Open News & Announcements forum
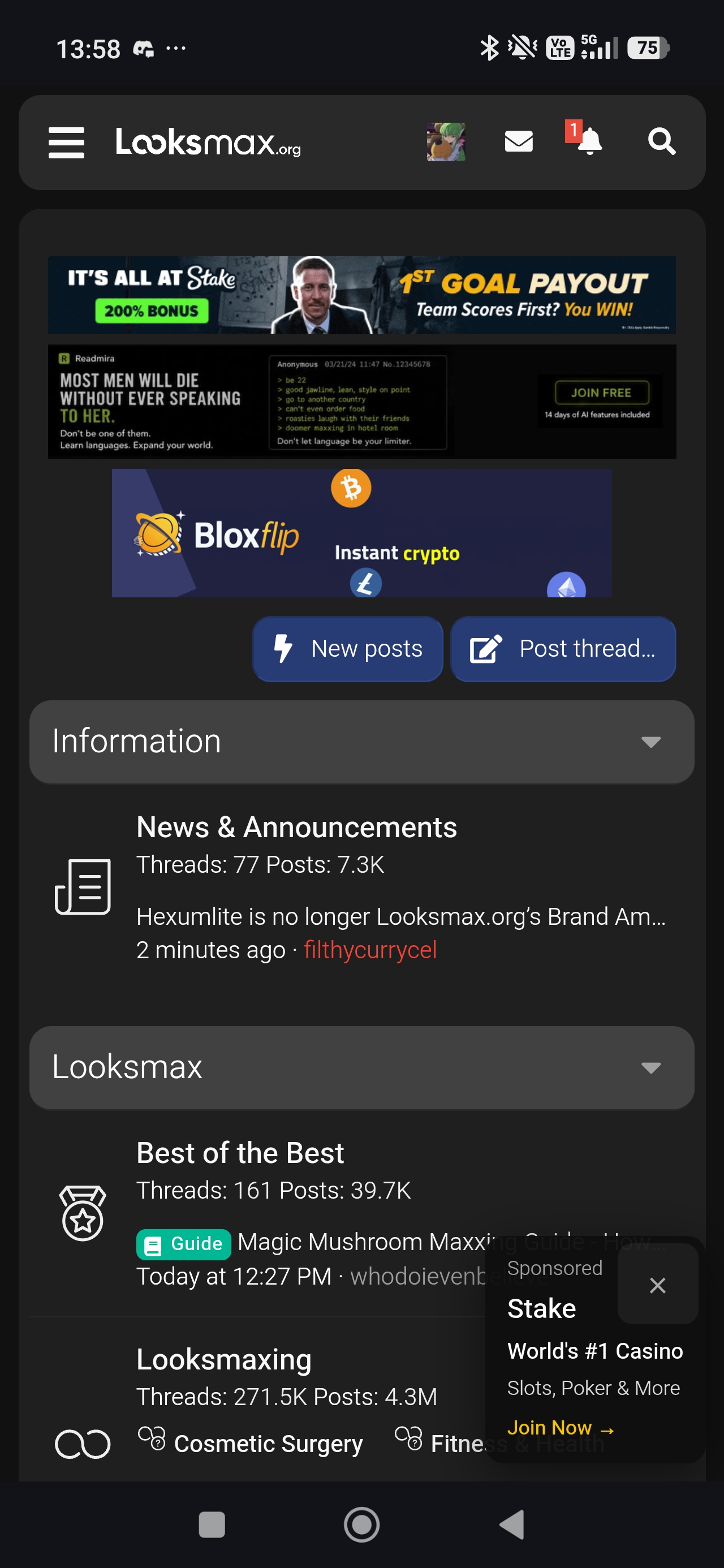This screenshot has width=724, height=1568. click(296, 827)
